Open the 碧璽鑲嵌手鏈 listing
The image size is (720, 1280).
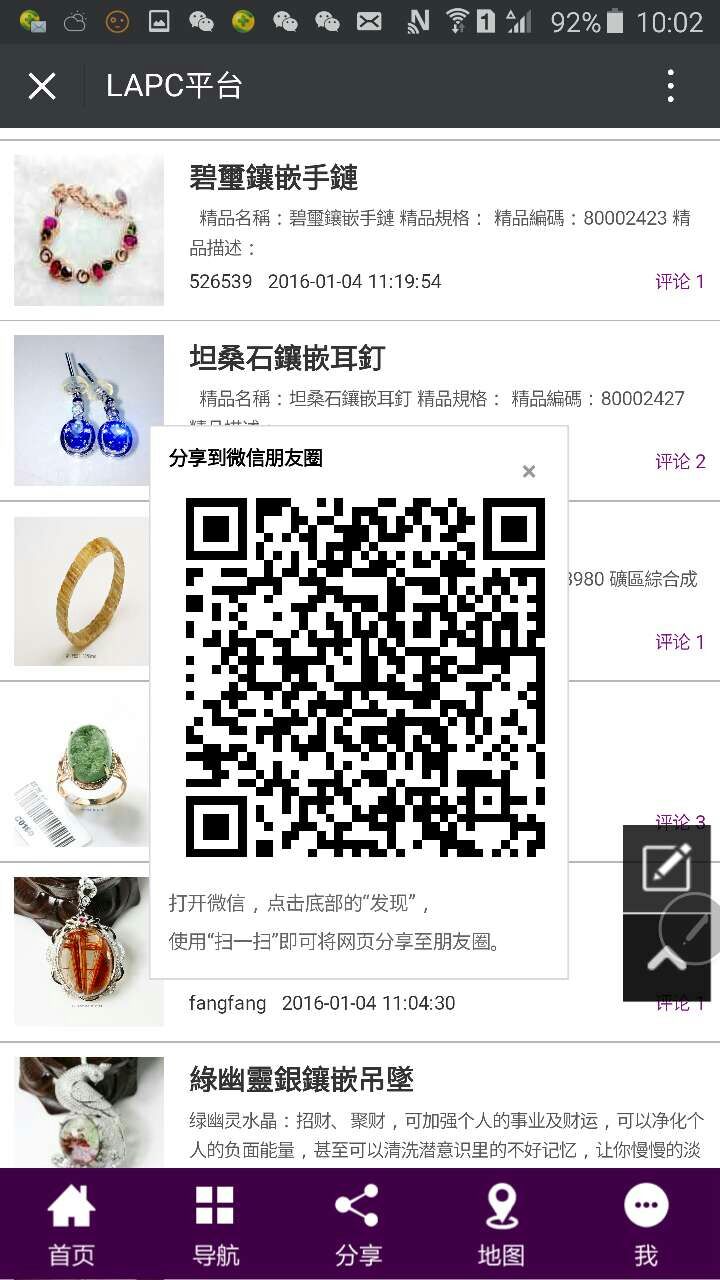(x=273, y=178)
